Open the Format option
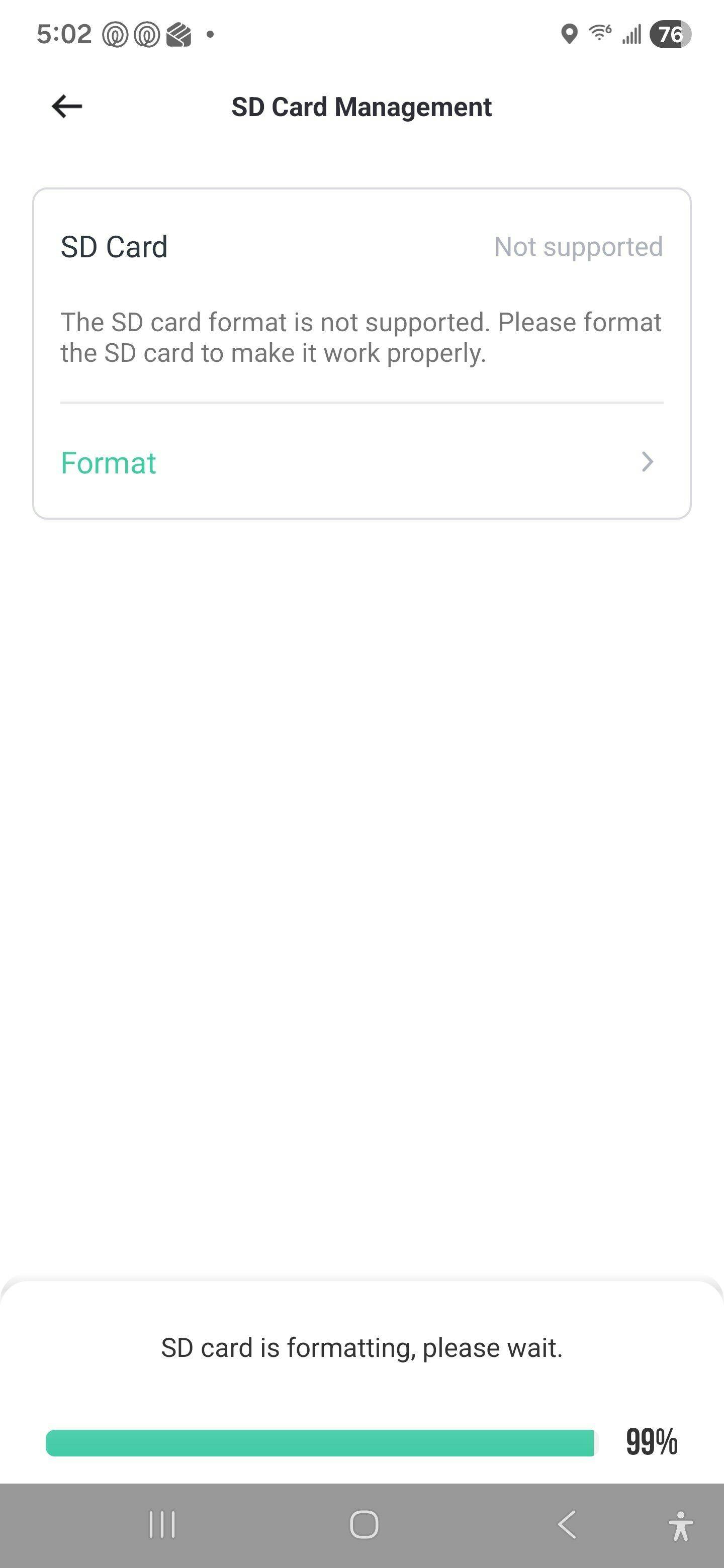Image resolution: width=724 pixels, height=1568 pixels. click(361, 462)
